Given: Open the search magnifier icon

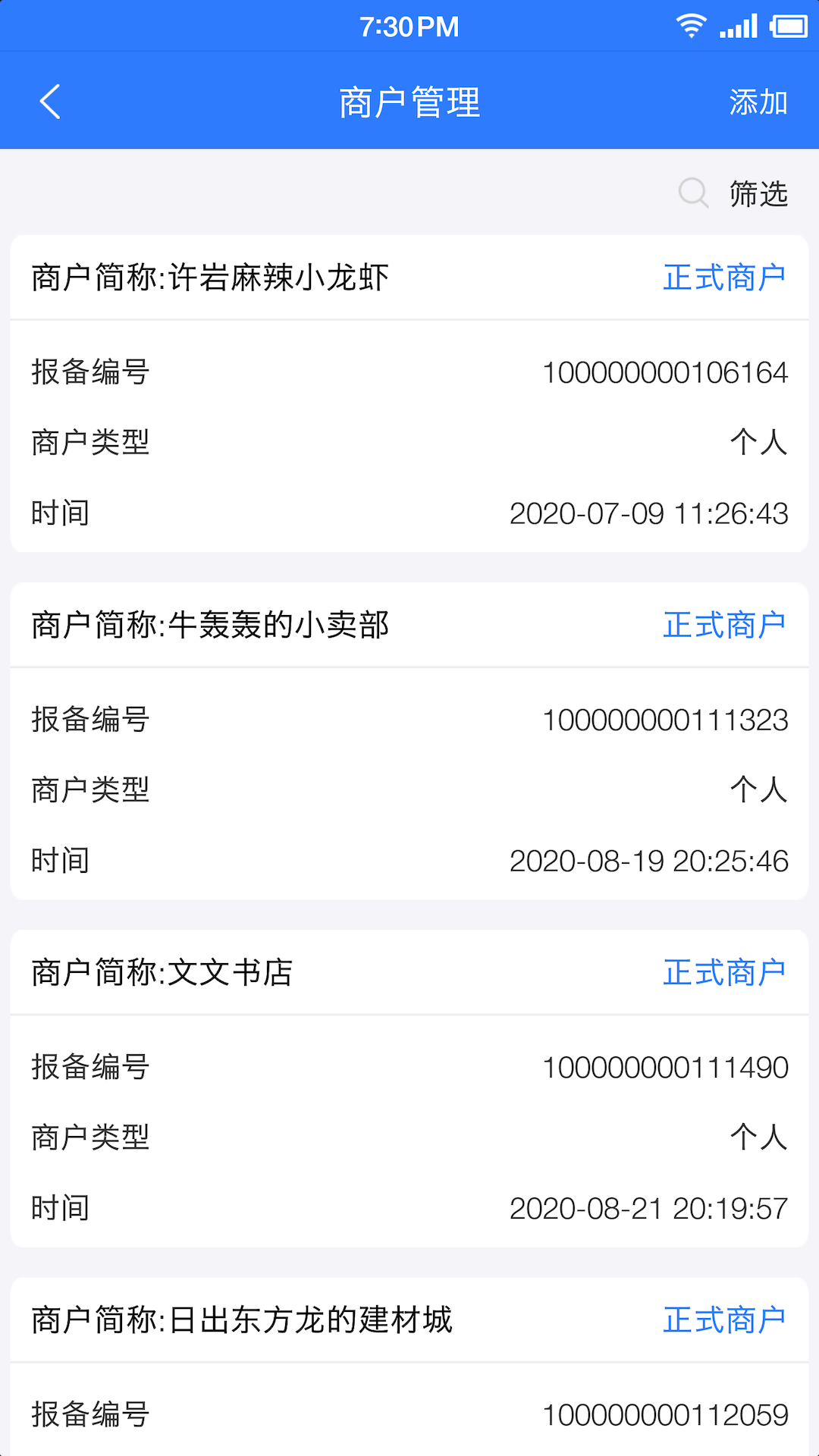Looking at the screenshot, I should click(692, 194).
